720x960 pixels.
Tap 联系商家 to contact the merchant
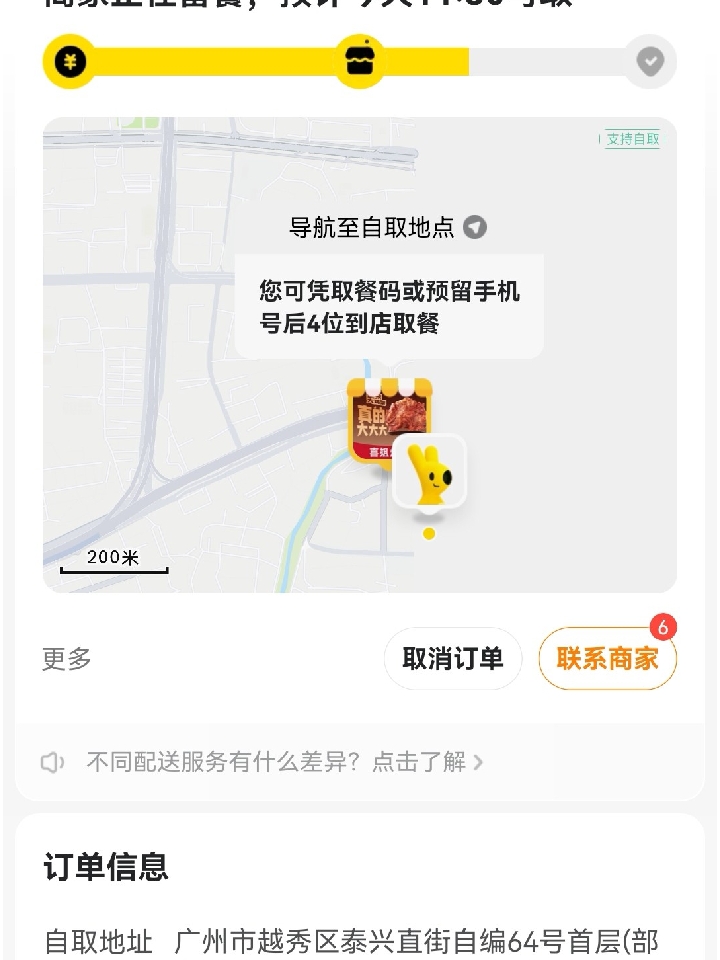607,659
